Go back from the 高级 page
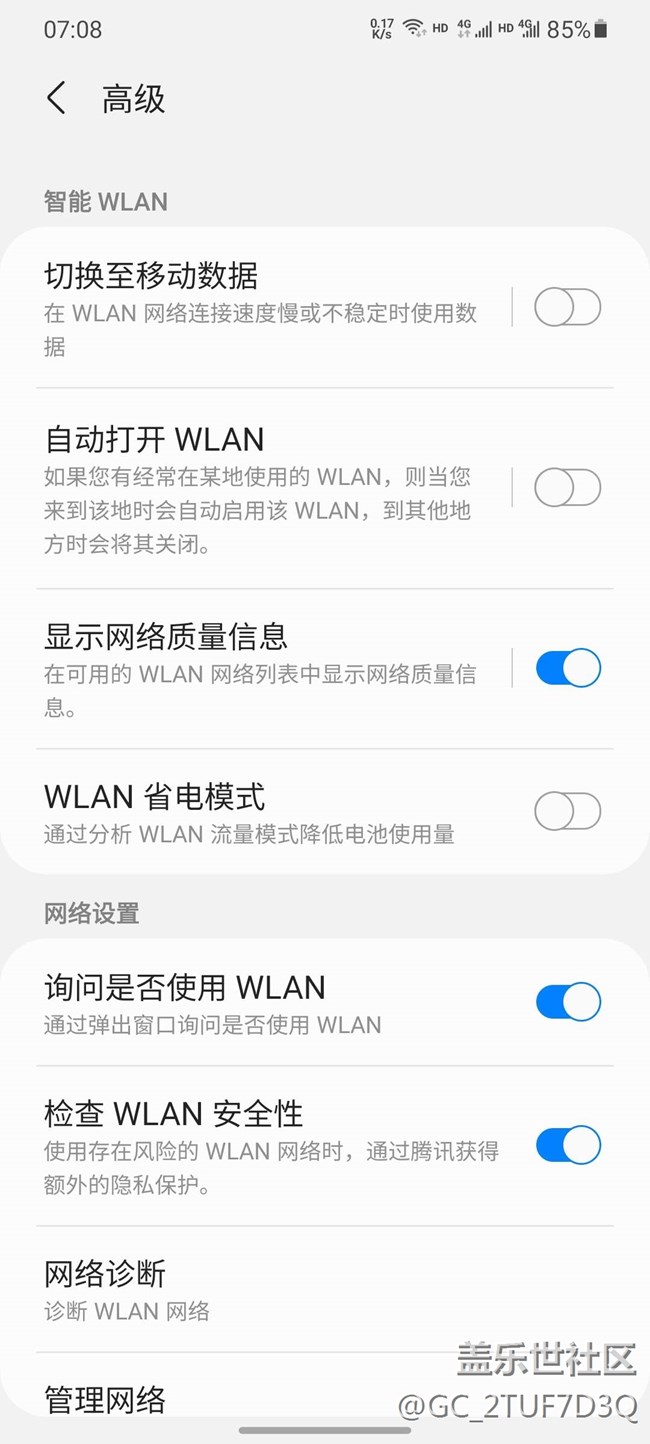The image size is (650, 1444). click(x=56, y=99)
